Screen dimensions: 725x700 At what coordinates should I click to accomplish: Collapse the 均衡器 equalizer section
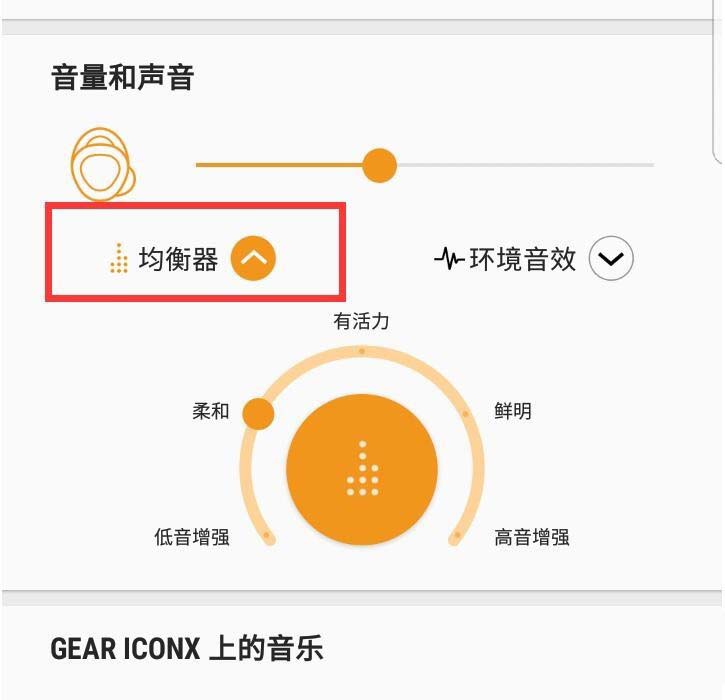253,260
